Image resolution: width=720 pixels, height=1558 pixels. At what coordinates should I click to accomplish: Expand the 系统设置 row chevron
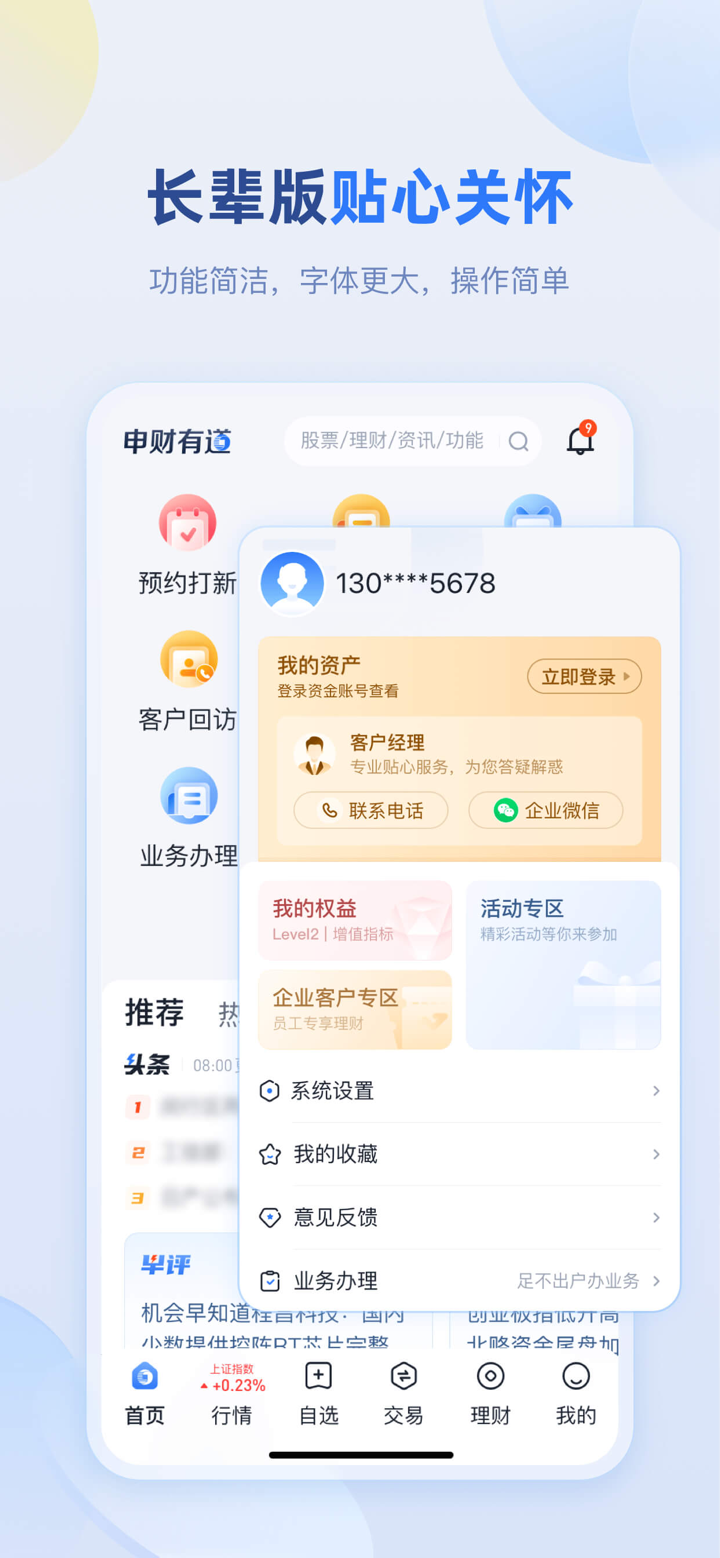coord(655,1091)
